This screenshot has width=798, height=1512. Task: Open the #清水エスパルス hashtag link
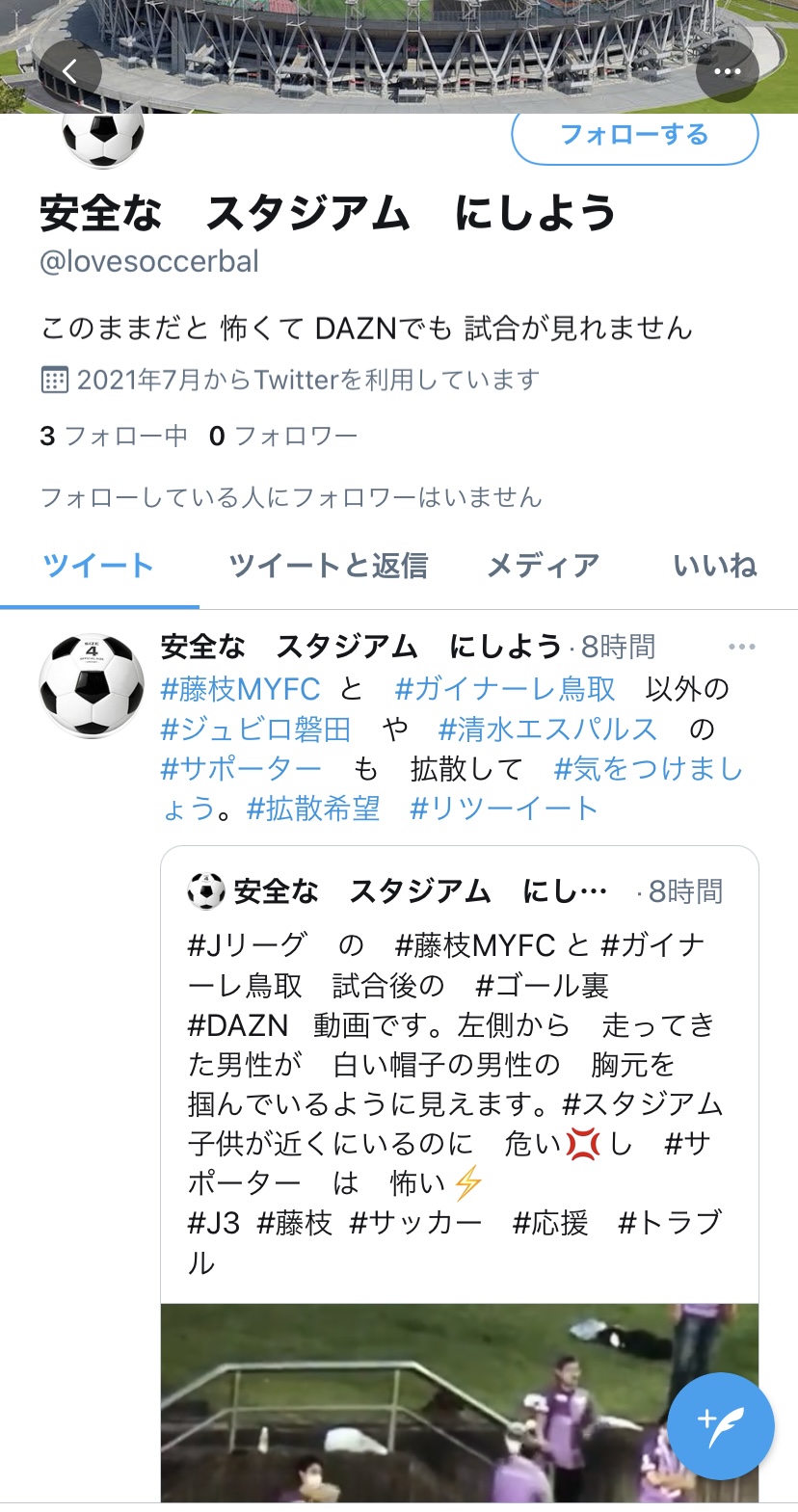click(x=547, y=729)
